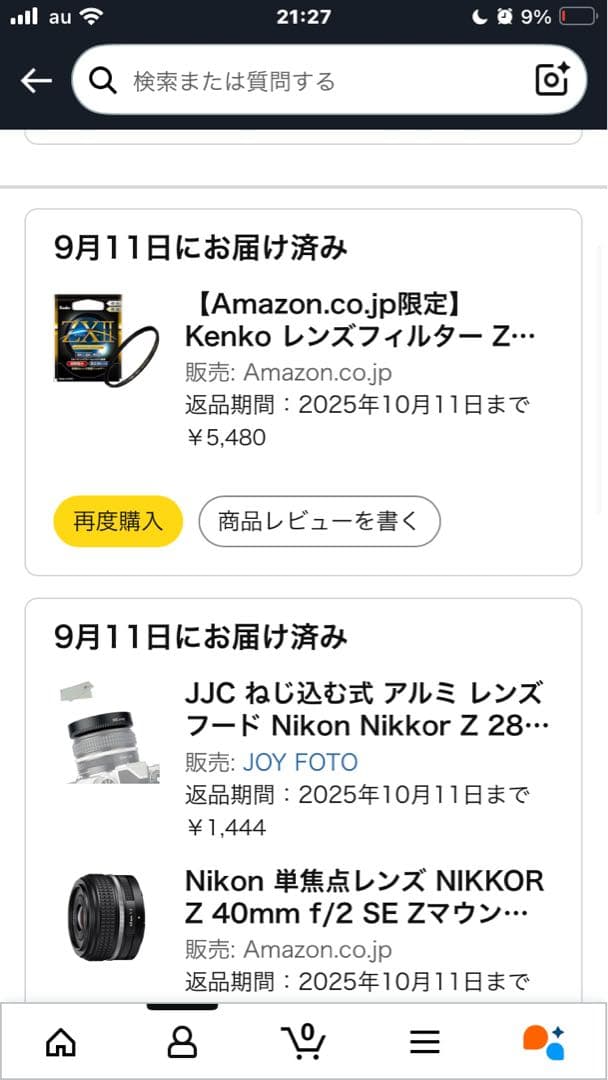Tap the 再度購入 button for Kenko filter

pos(117,521)
